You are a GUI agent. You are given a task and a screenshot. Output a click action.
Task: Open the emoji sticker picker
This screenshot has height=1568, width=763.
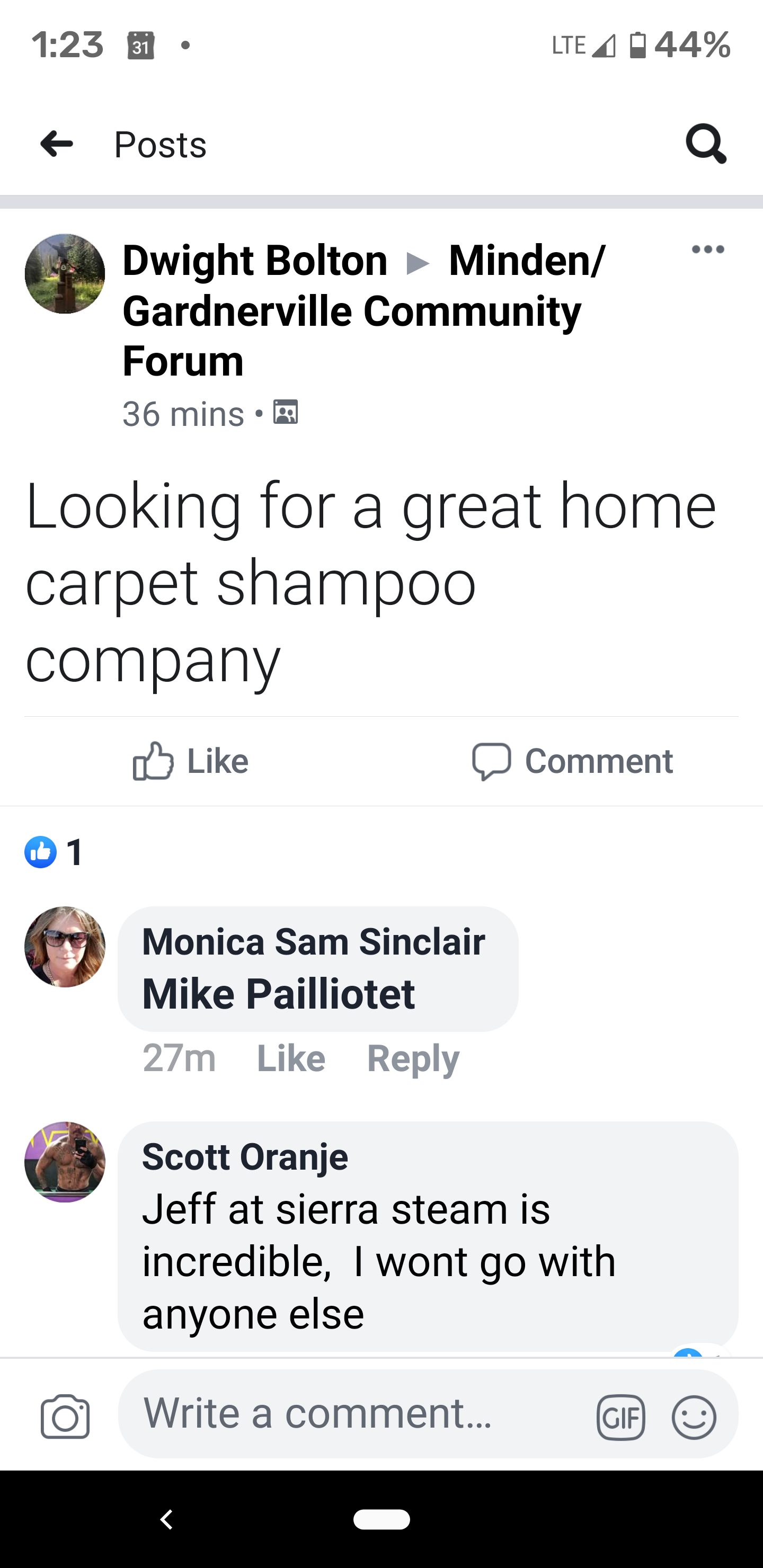[694, 1417]
